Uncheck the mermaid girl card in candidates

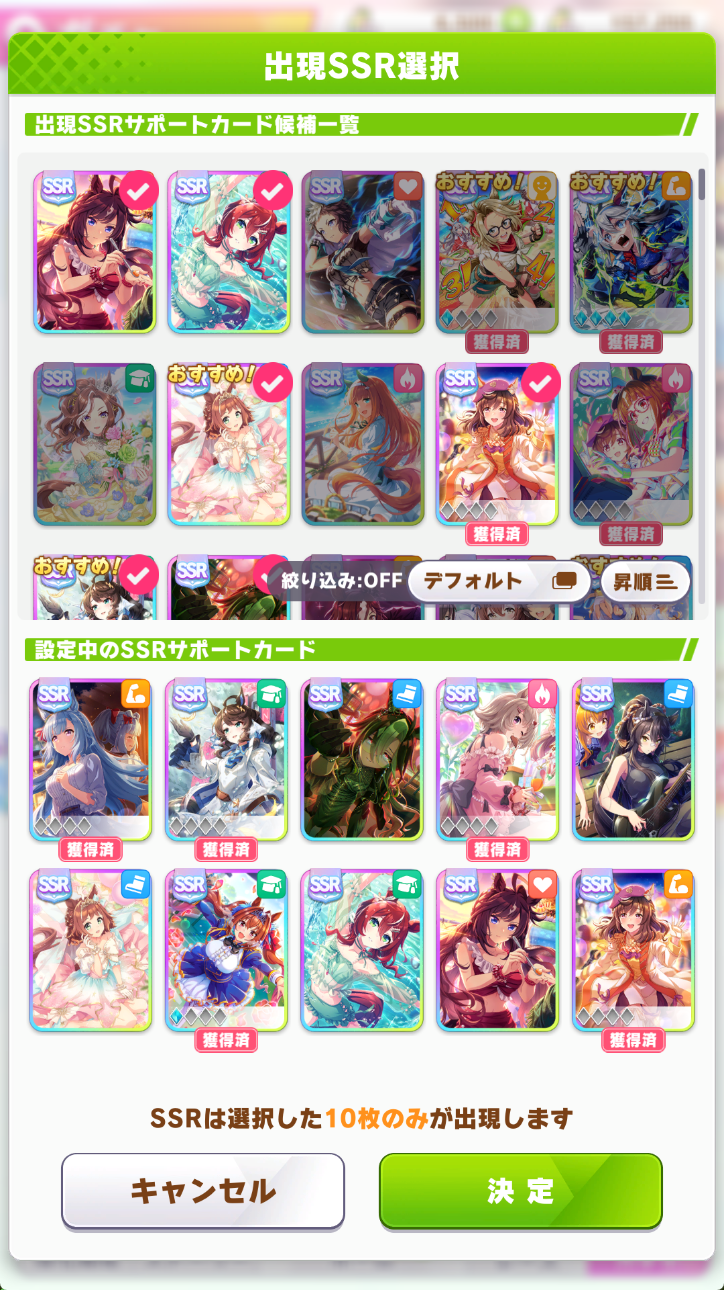tap(229, 252)
